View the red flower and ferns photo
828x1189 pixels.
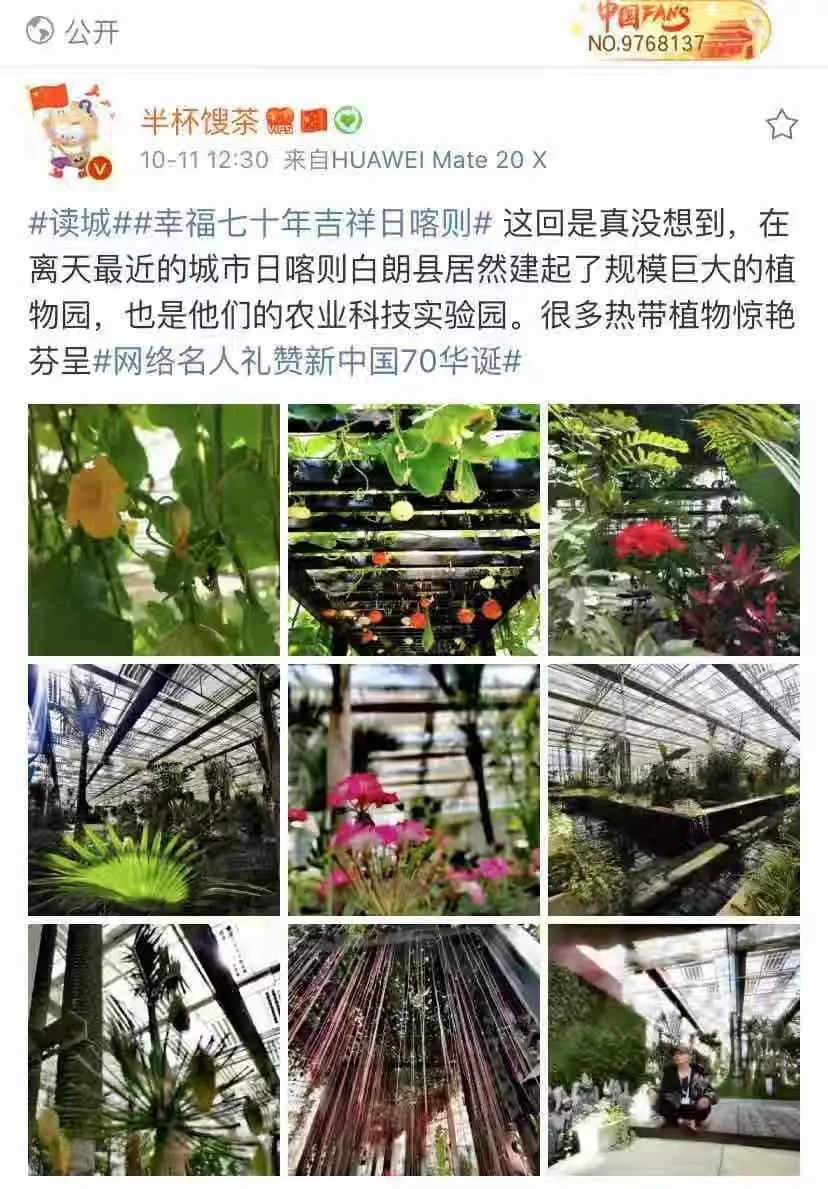coord(674,530)
